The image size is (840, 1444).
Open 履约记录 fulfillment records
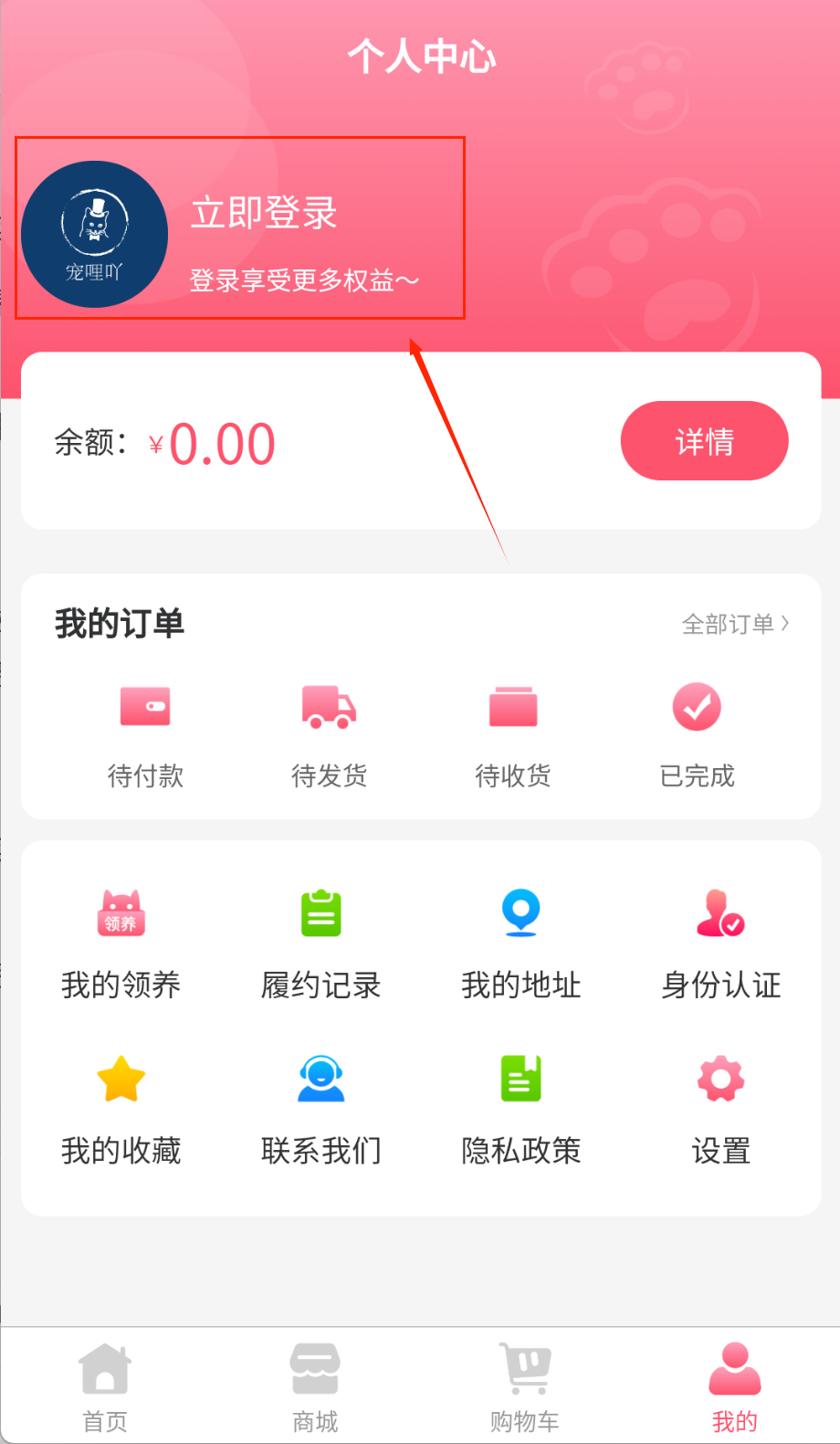pyautogui.click(x=320, y=942)
